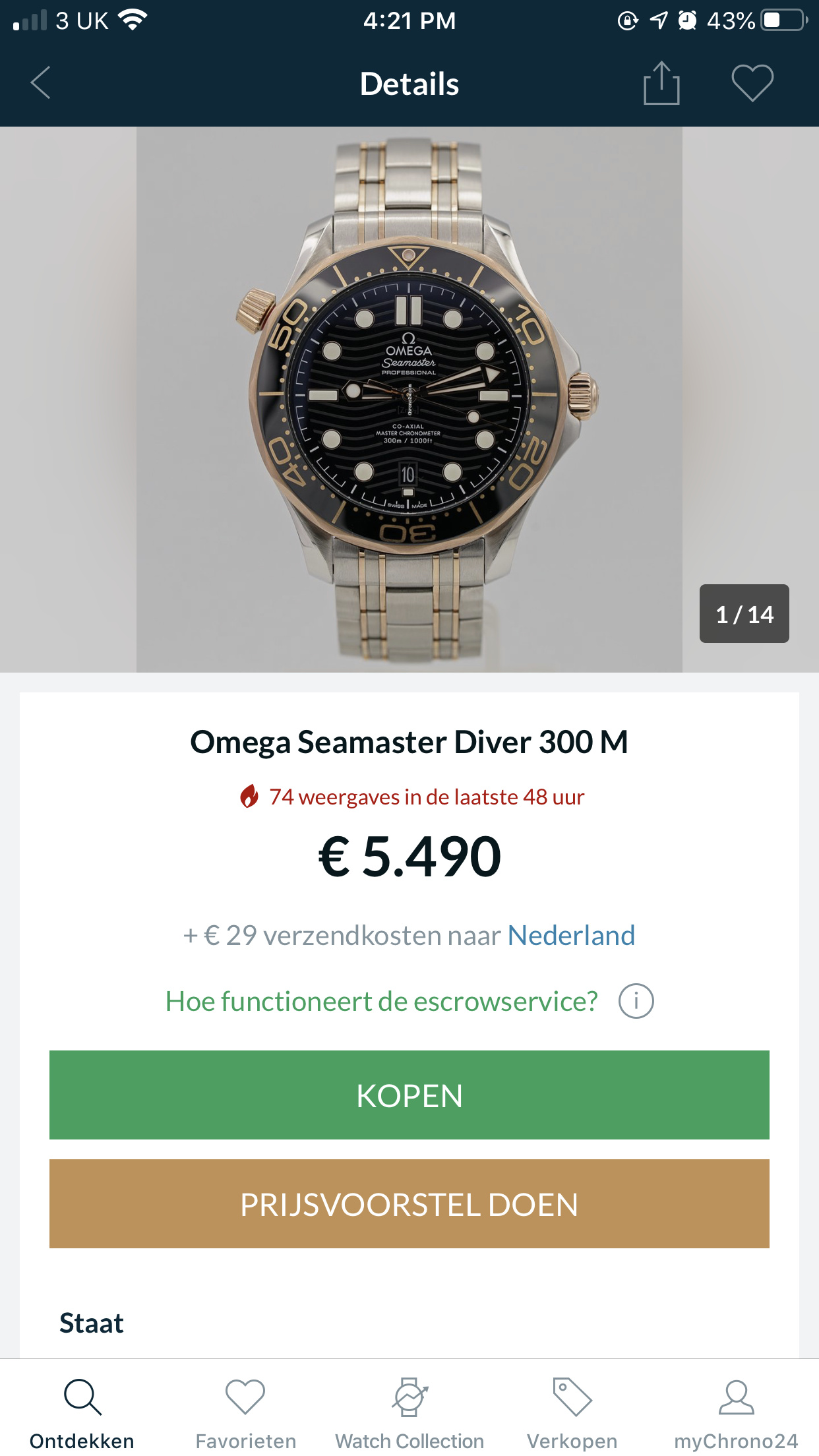
Task: Share this watch listing
Action: click(x=661, y=82)
